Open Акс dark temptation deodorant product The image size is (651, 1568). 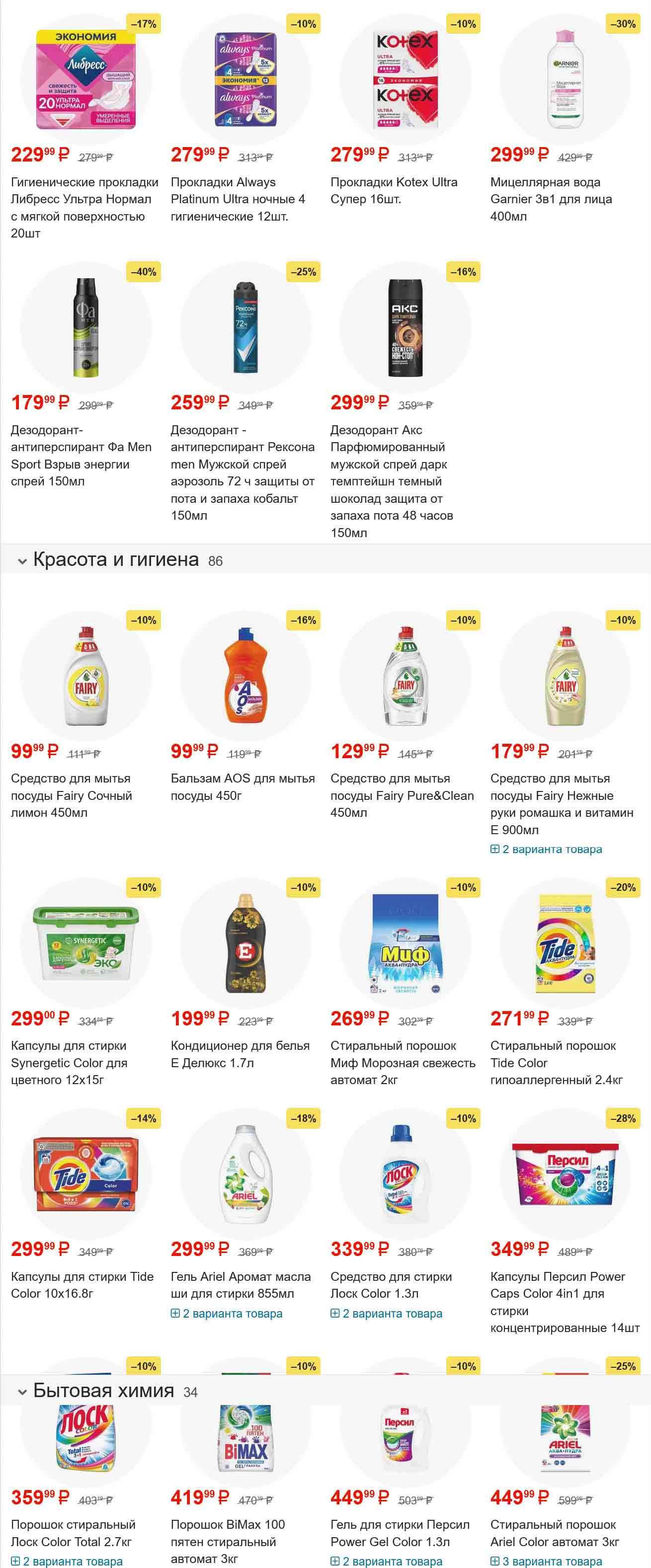click(391, 481)
